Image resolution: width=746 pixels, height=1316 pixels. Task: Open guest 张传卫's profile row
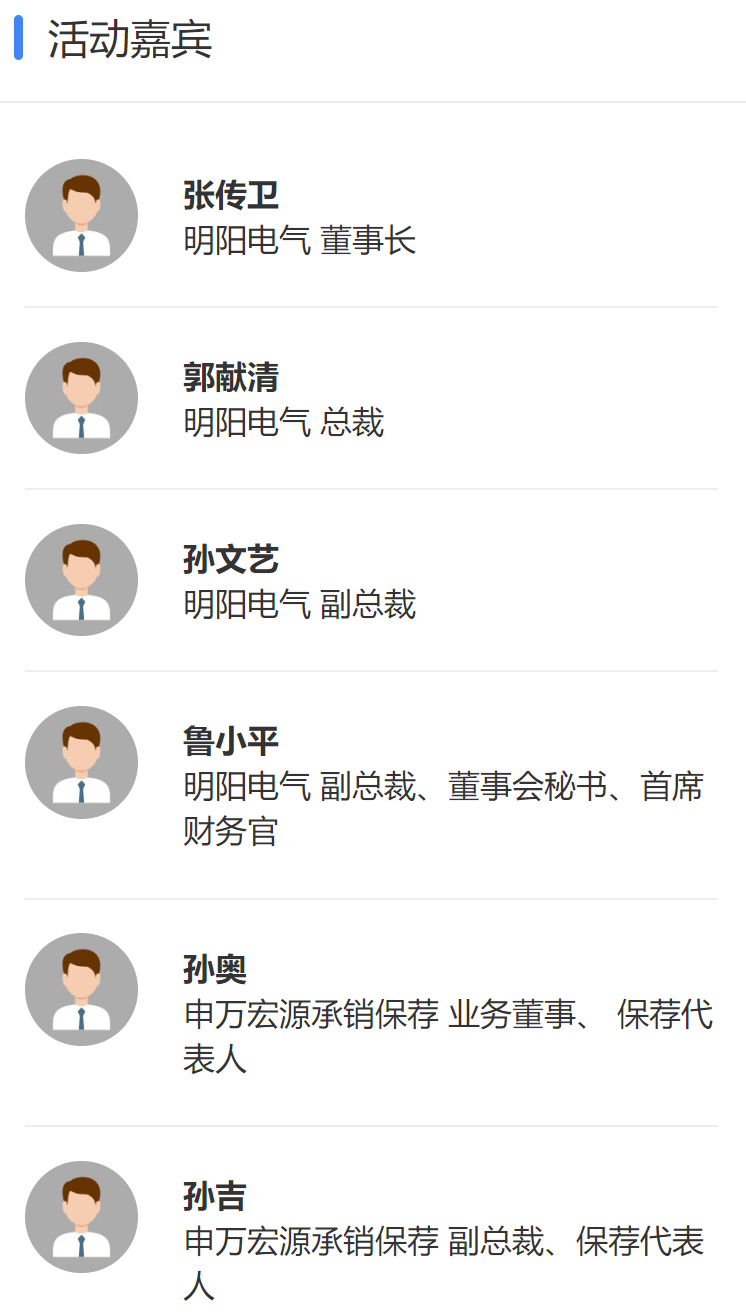click(371, 216)
